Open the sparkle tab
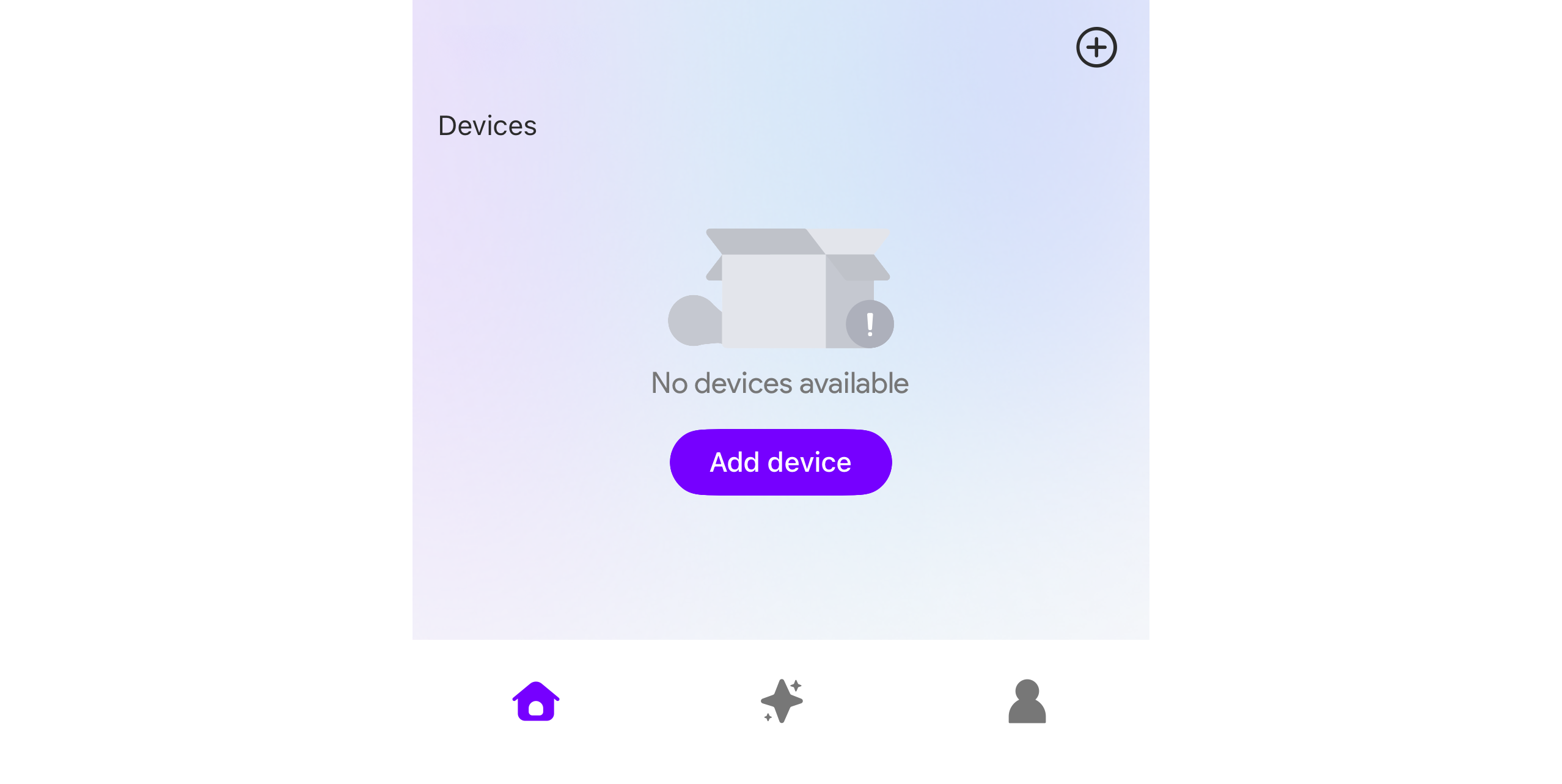The height and width of the screenshot is (784, 1562). pos(782,701)
